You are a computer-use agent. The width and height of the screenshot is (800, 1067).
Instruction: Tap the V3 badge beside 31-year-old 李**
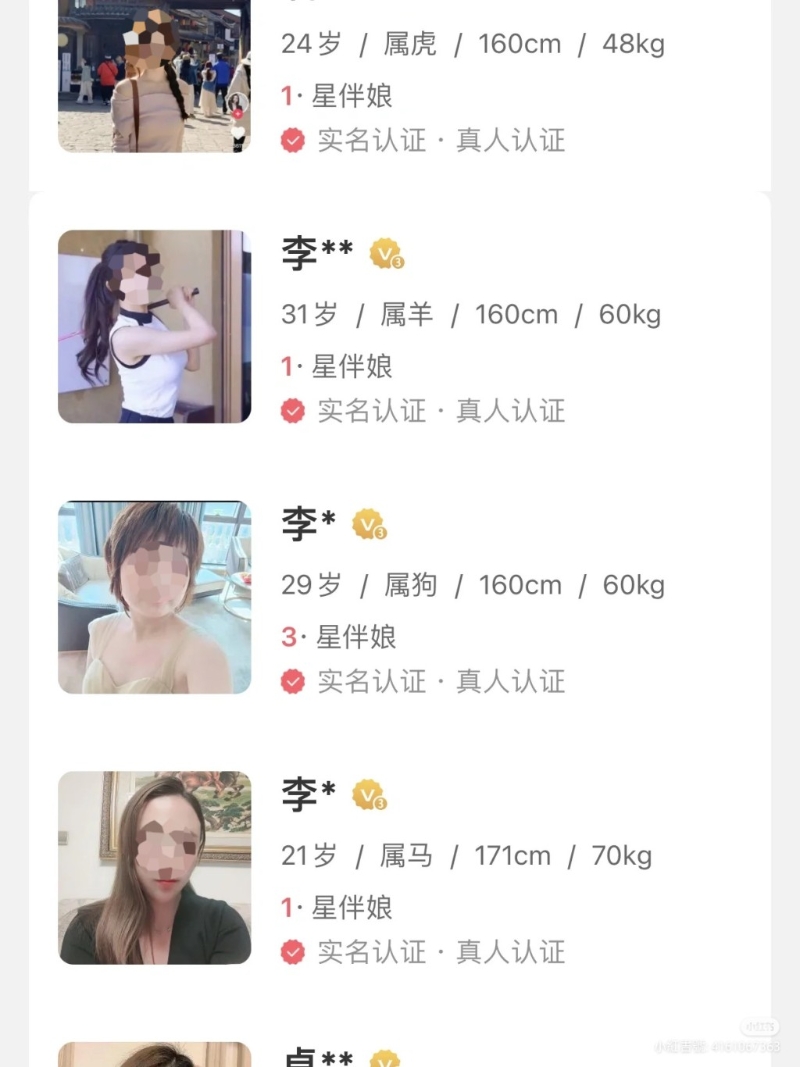[384, 254]
